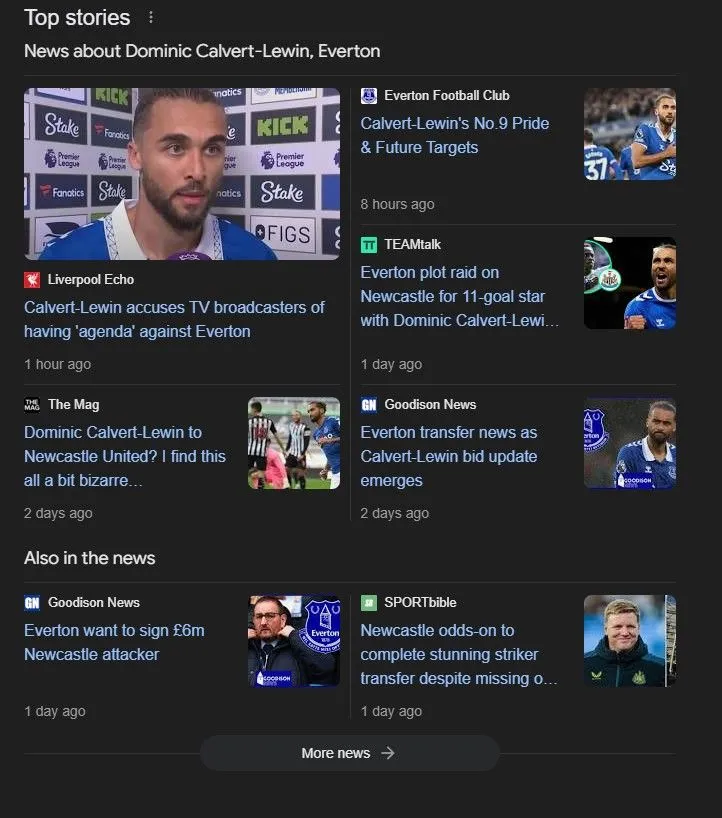This screenshot has width=722, height=818.
Task: Open TEAMtalk story on Everton's Newcastle raid
Action: (459, 296)
